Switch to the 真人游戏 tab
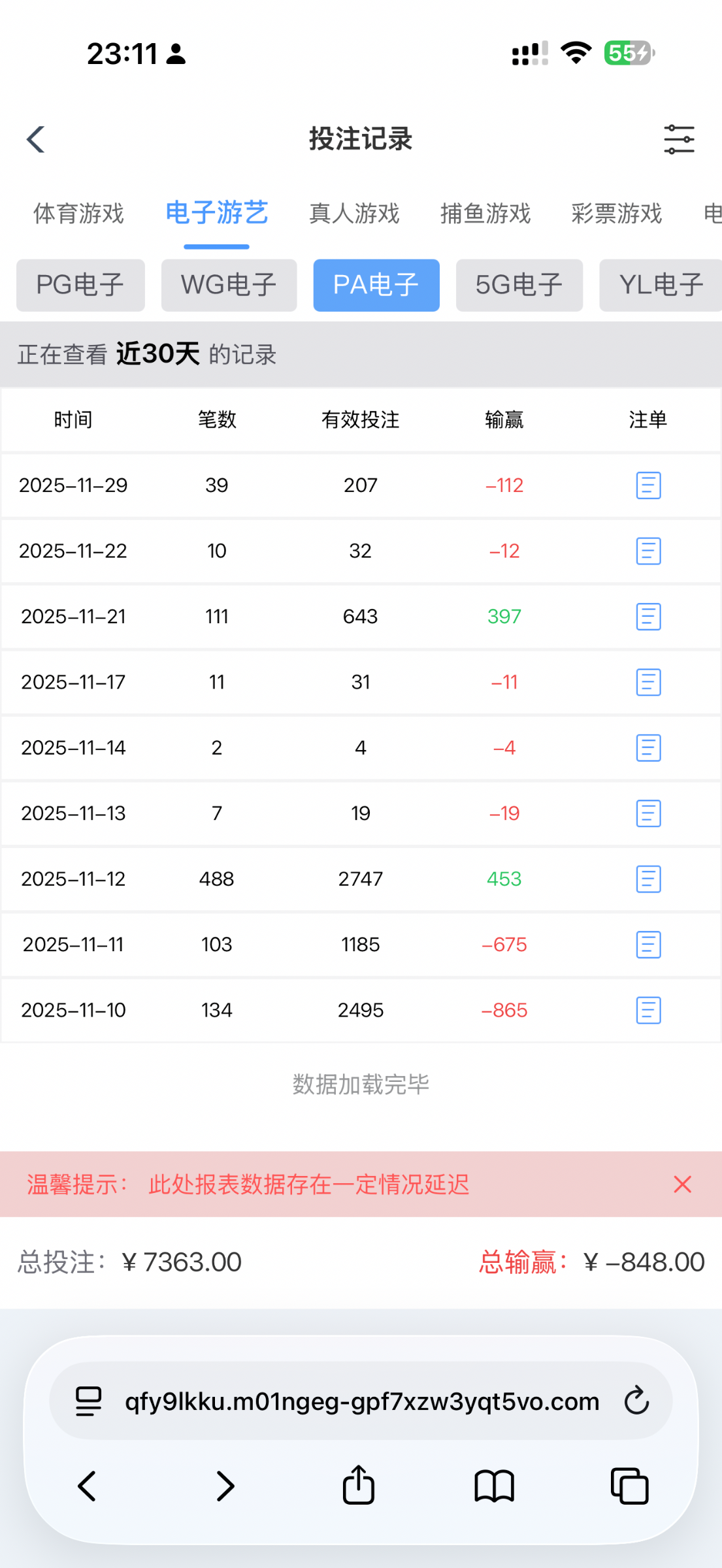This screenshot has height=1568, width=722. click(354, 214)
